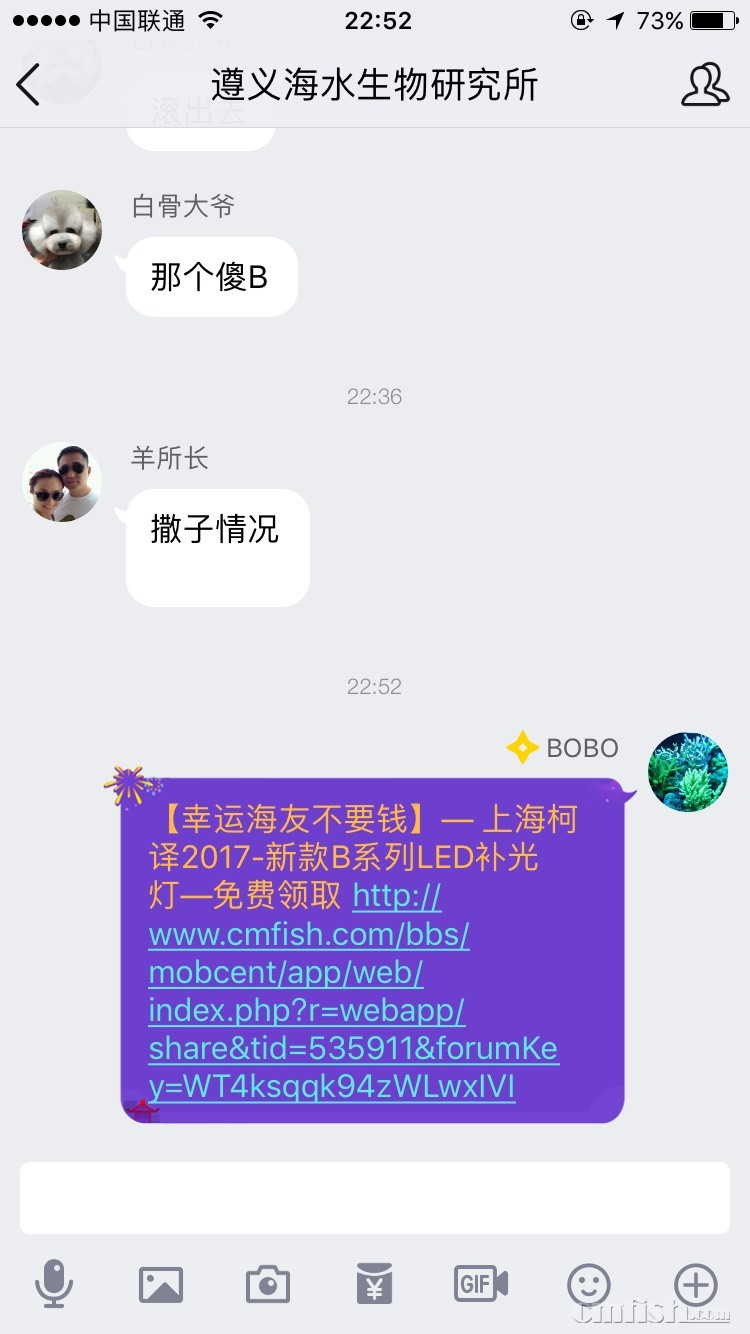Viewport: 750px width, 1334px height.
Task: Open BOBO's coral avatar
Action: (688, 771)
